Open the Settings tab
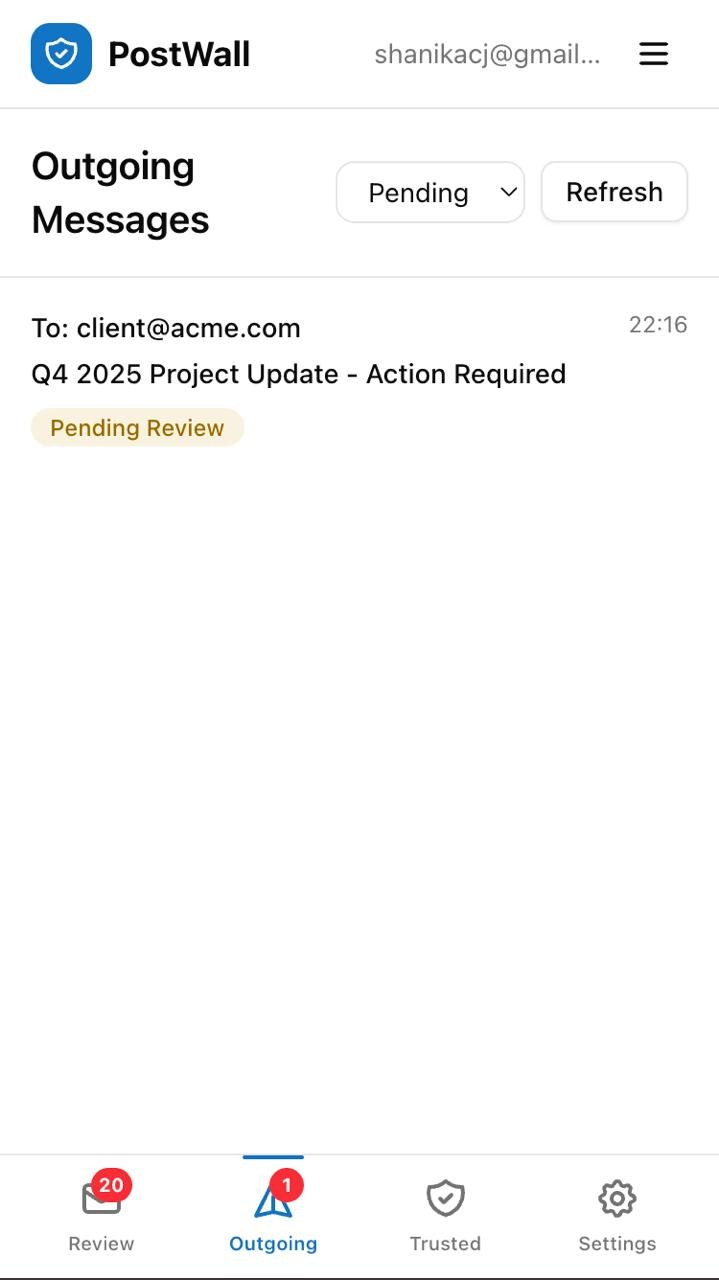Image resolution: width=719 pixels, height=1280 pixels. point(617,1215)
